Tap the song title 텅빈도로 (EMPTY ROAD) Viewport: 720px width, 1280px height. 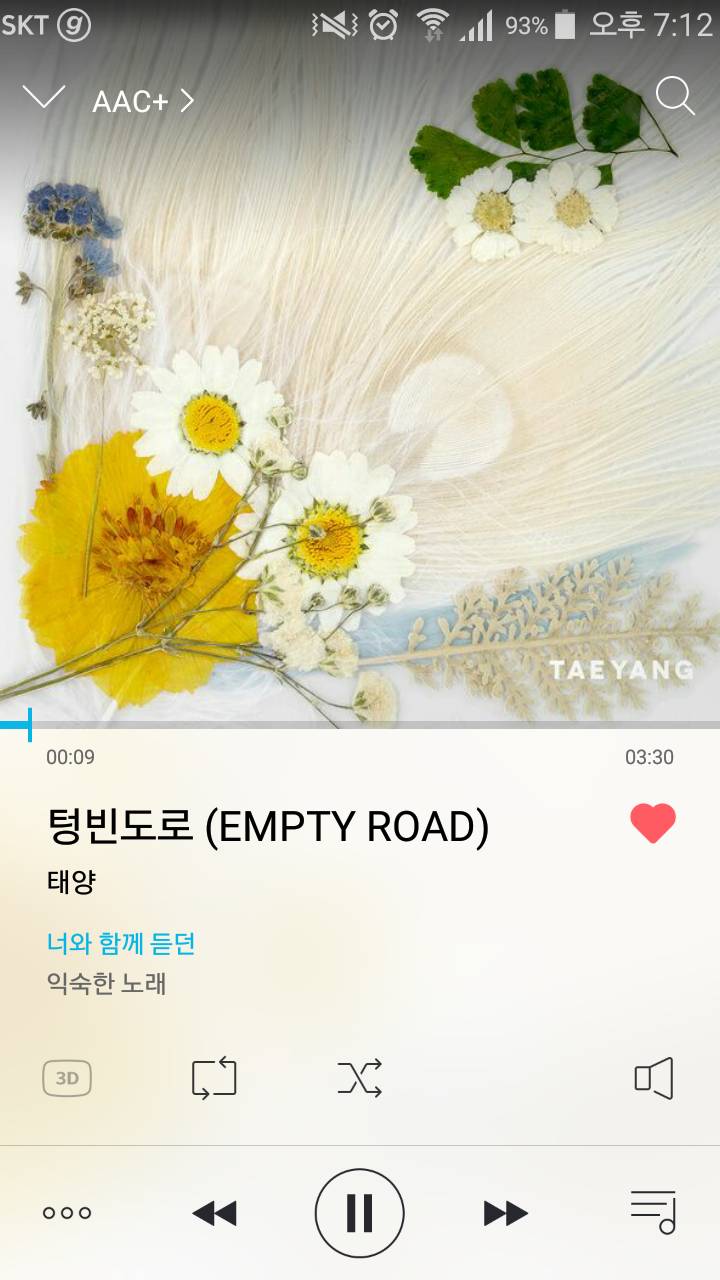click(270, 824)
